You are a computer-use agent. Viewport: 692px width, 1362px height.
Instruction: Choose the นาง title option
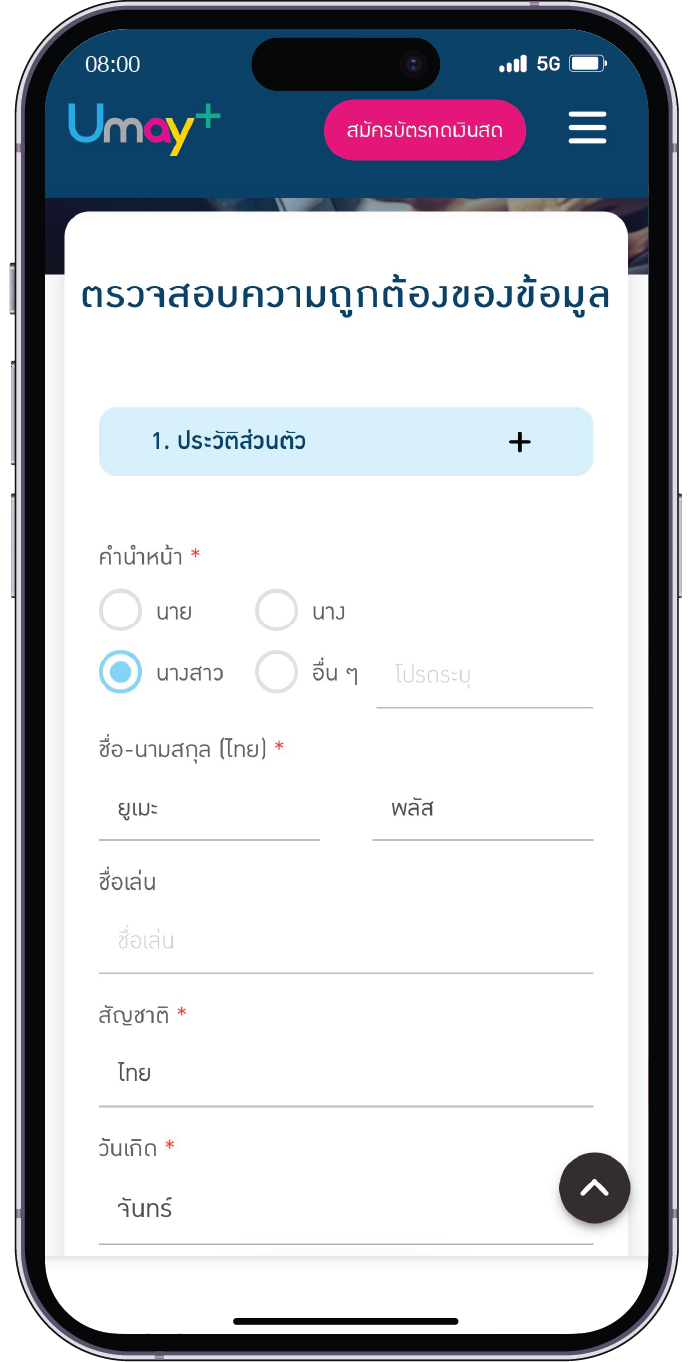[277, 611]
